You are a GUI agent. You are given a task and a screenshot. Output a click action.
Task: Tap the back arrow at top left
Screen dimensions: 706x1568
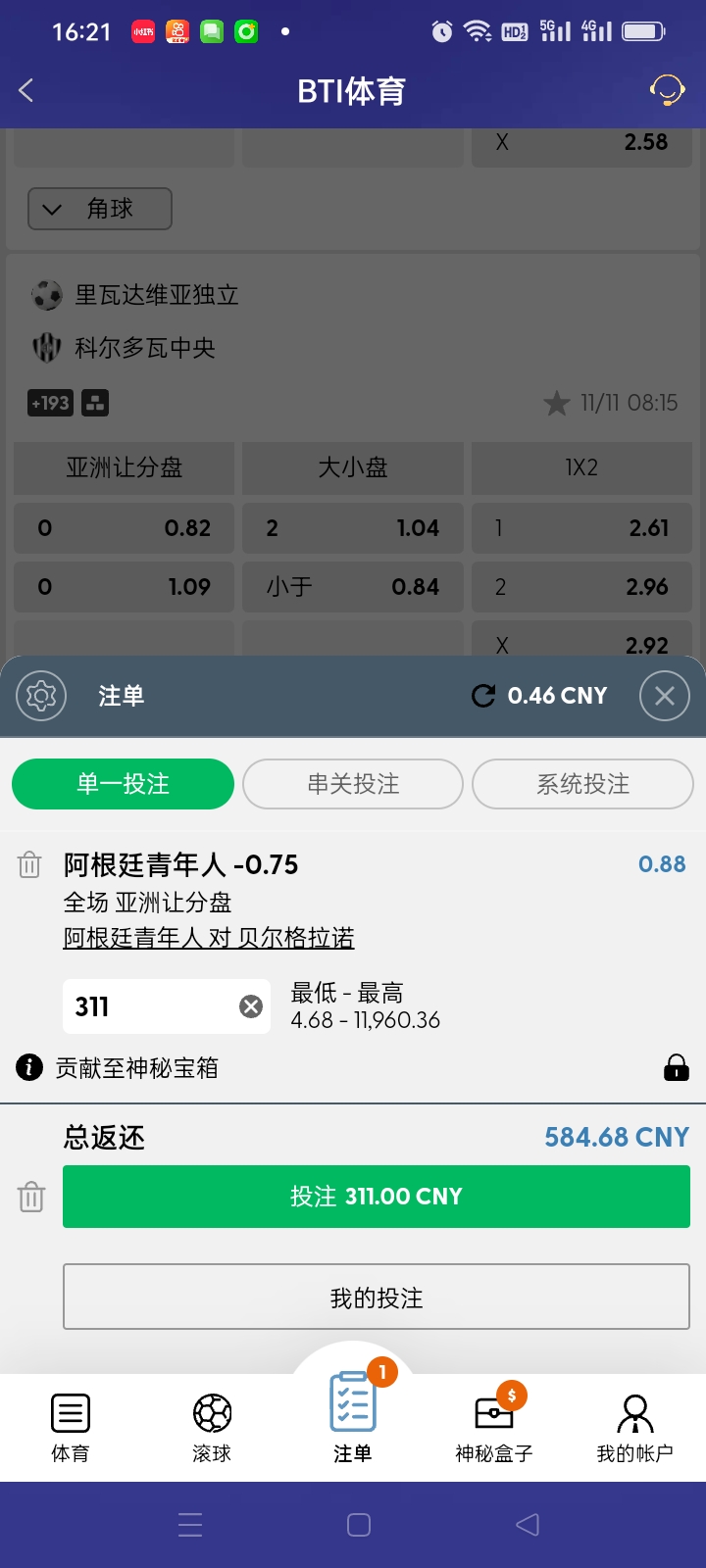[25, 89]
